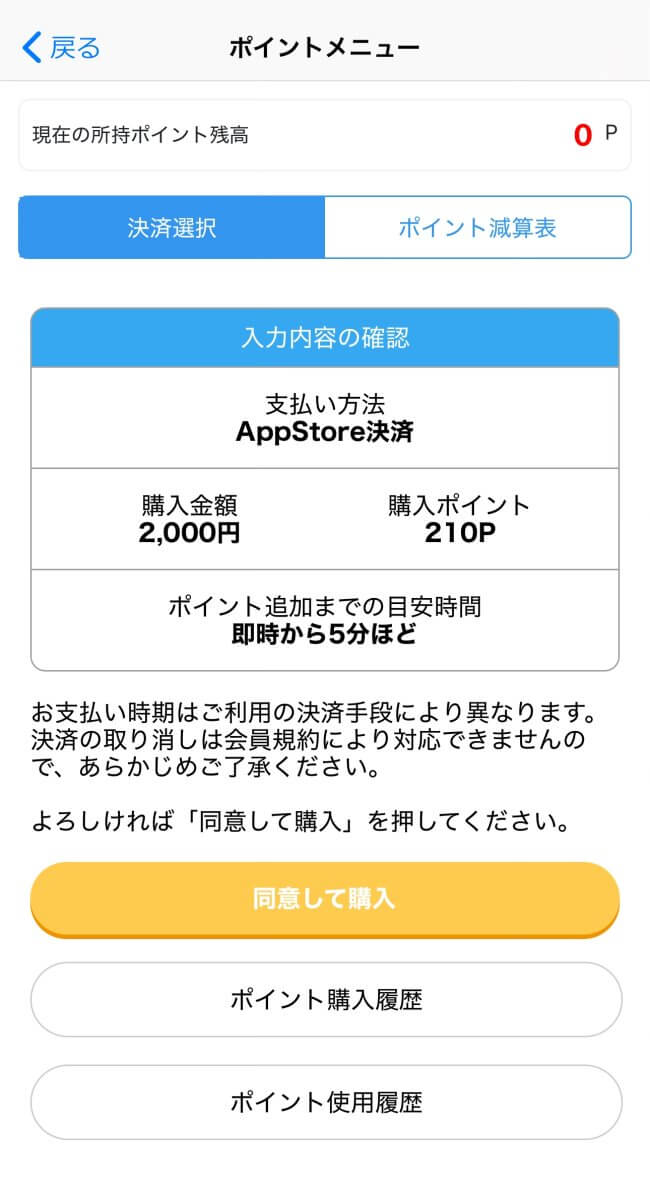Go back using the 戻る button
This screenshot has height=1195, width=650.
[x=62, y=47]
